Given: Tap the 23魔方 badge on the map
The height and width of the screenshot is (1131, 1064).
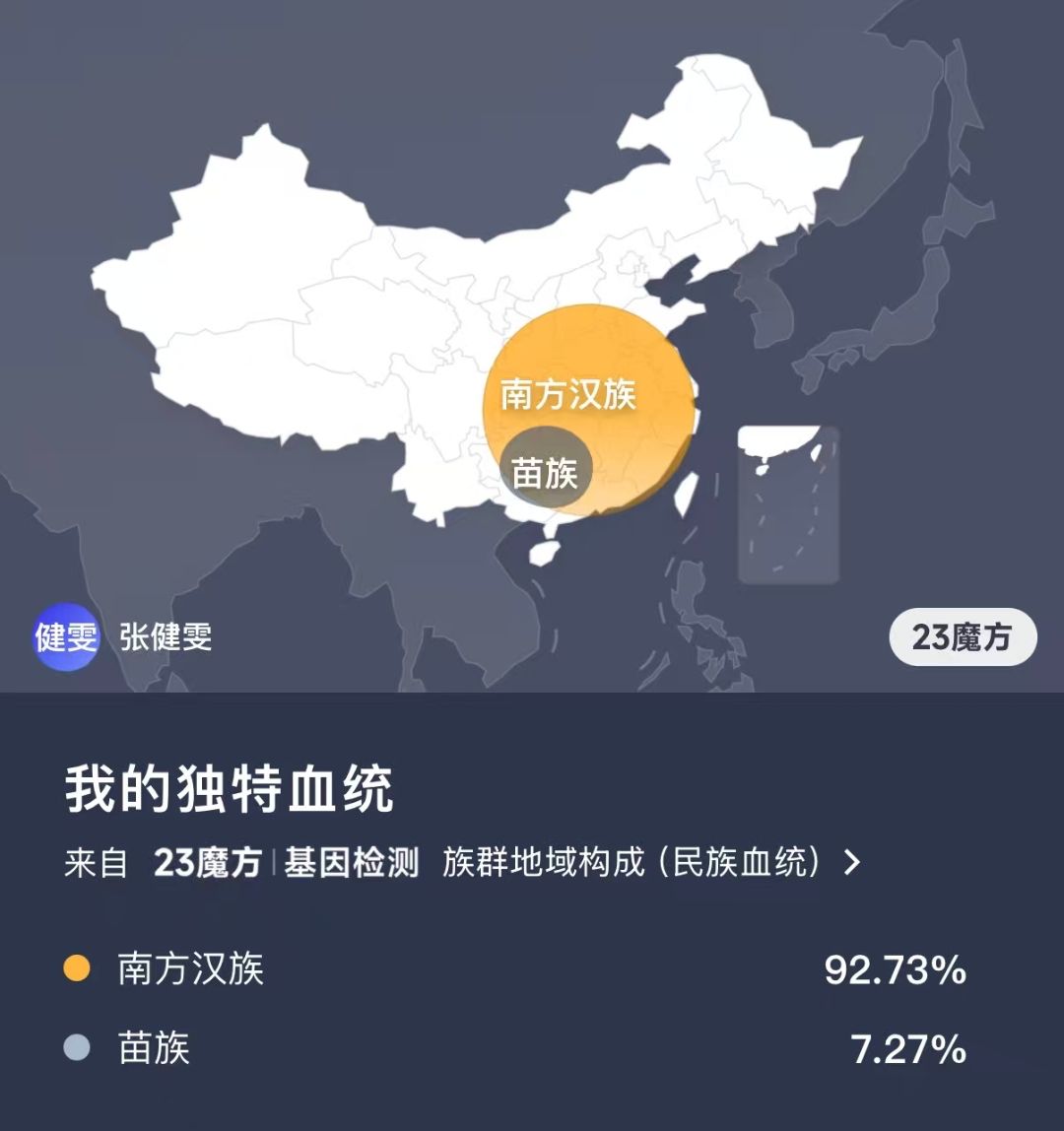Looking at the screenshot, I should [962, 637].
